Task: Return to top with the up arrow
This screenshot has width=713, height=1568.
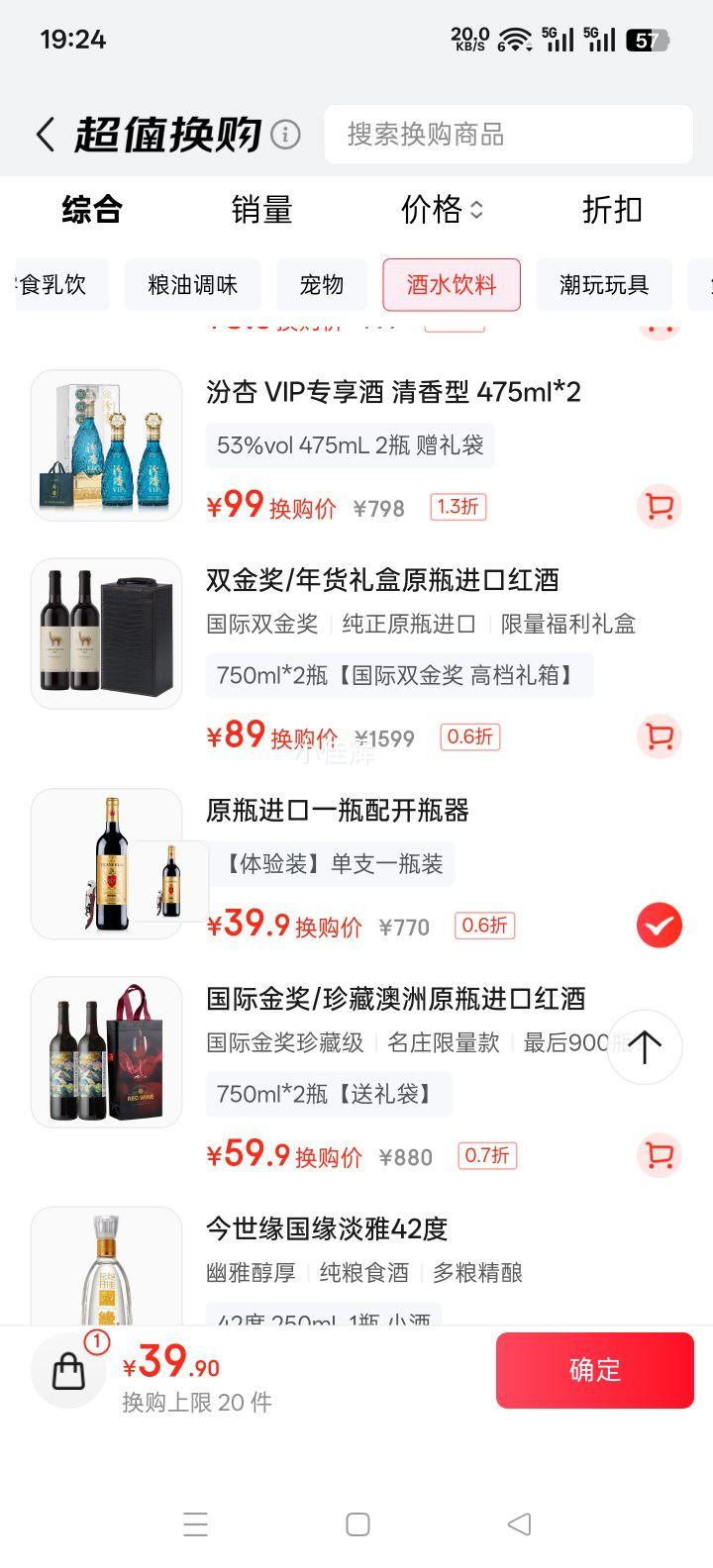Action: pyautogui.click(x=645, y=1047)
